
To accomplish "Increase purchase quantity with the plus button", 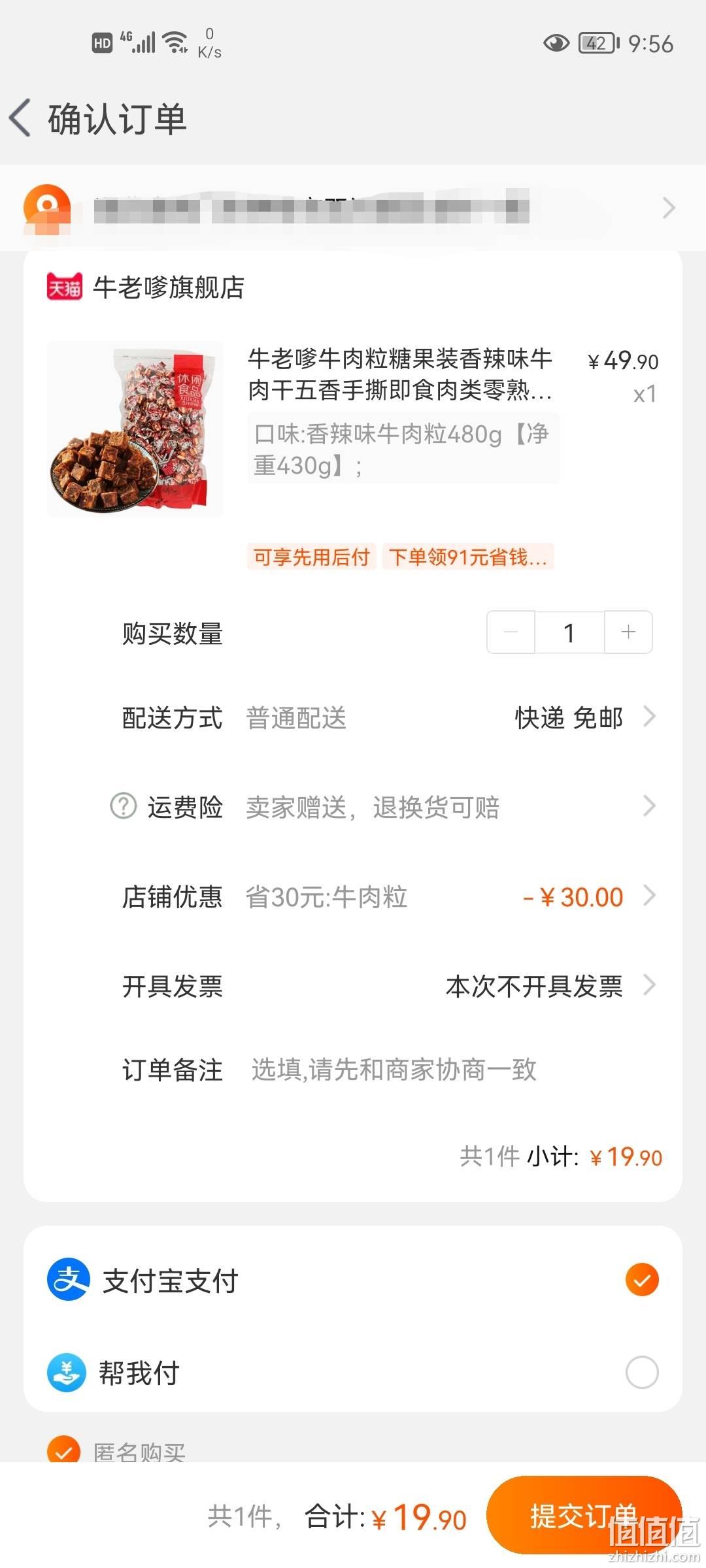I will (x=628, y=632).
